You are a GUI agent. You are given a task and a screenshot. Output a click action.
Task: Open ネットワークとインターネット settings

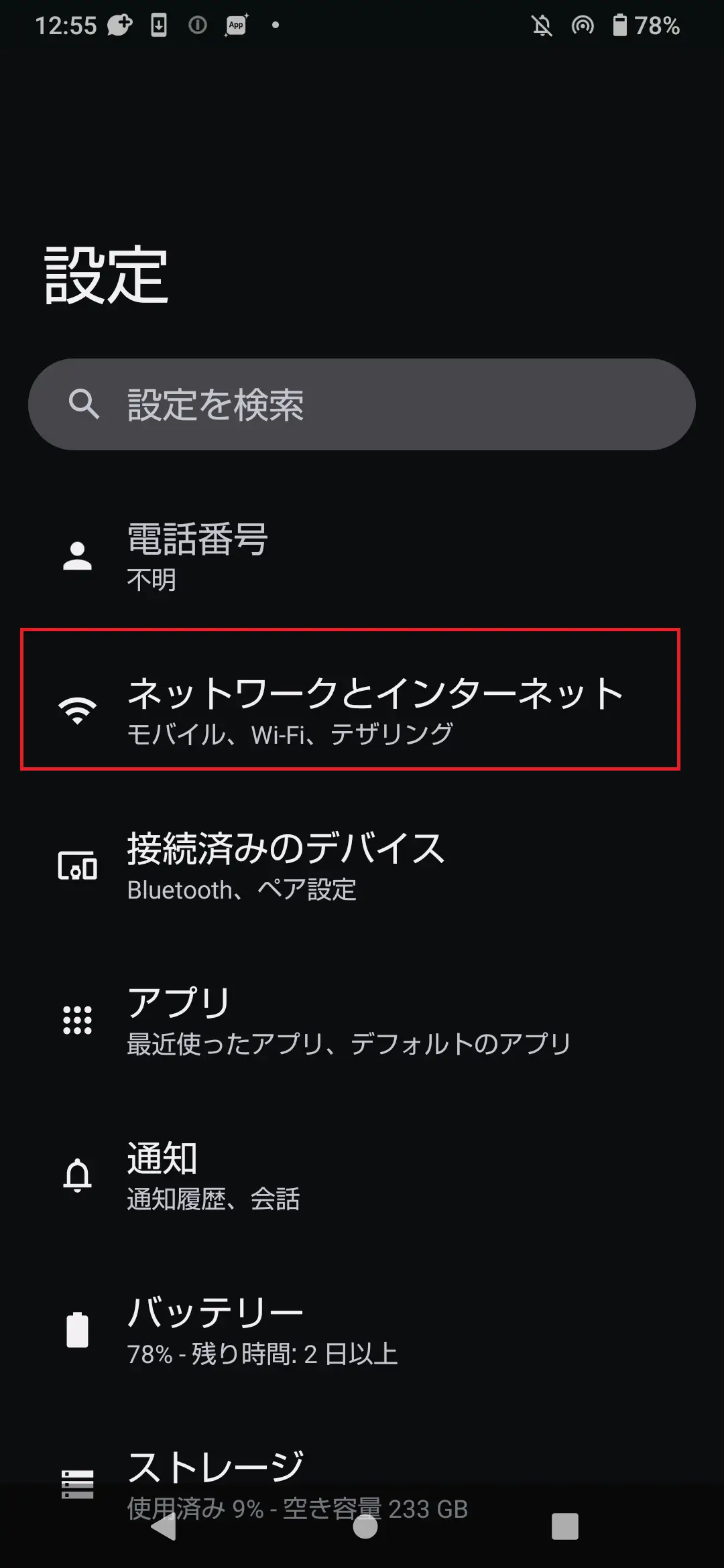(x=362, y=710)
